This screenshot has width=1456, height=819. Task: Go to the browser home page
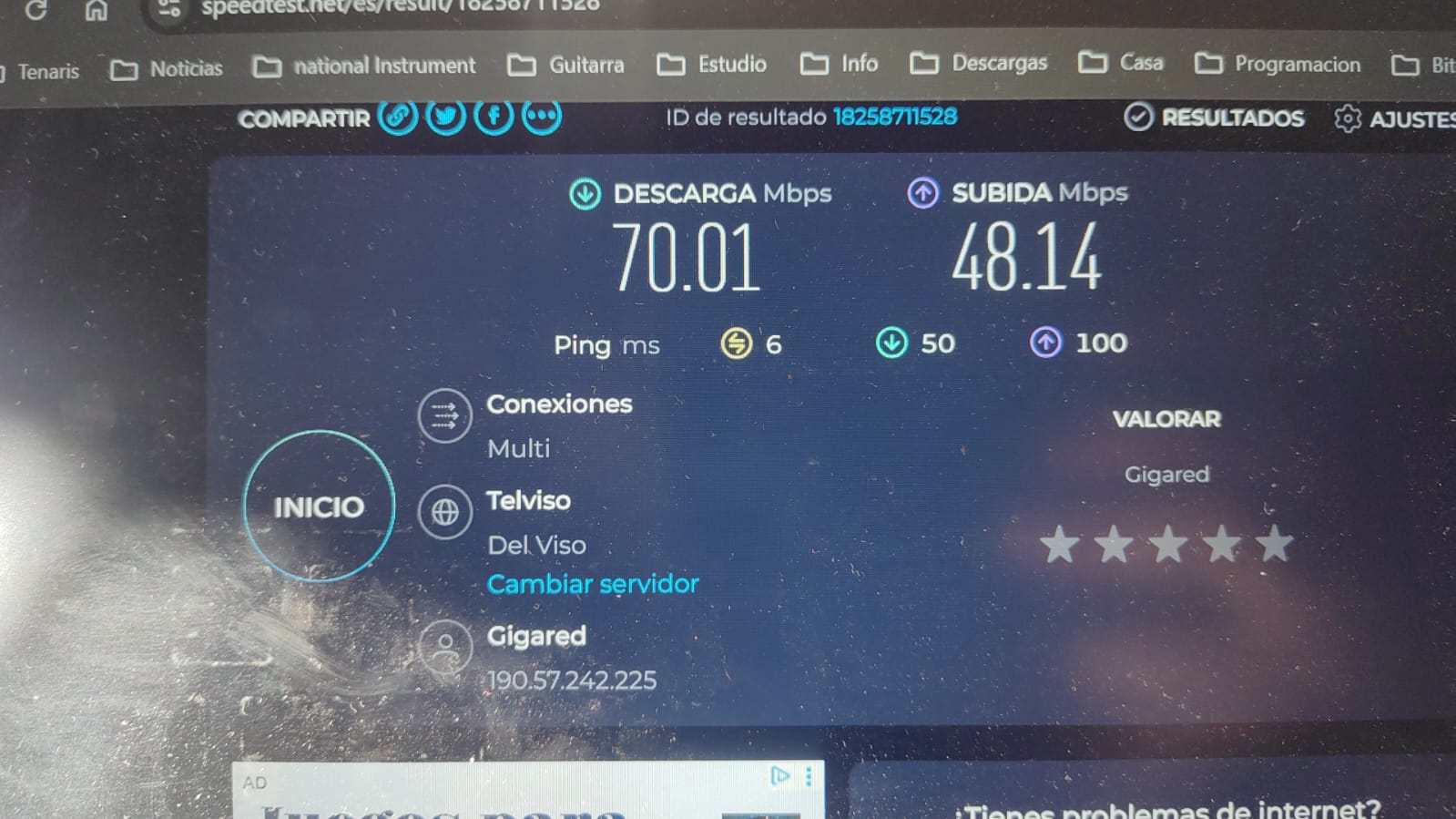[x=96, y=10]
